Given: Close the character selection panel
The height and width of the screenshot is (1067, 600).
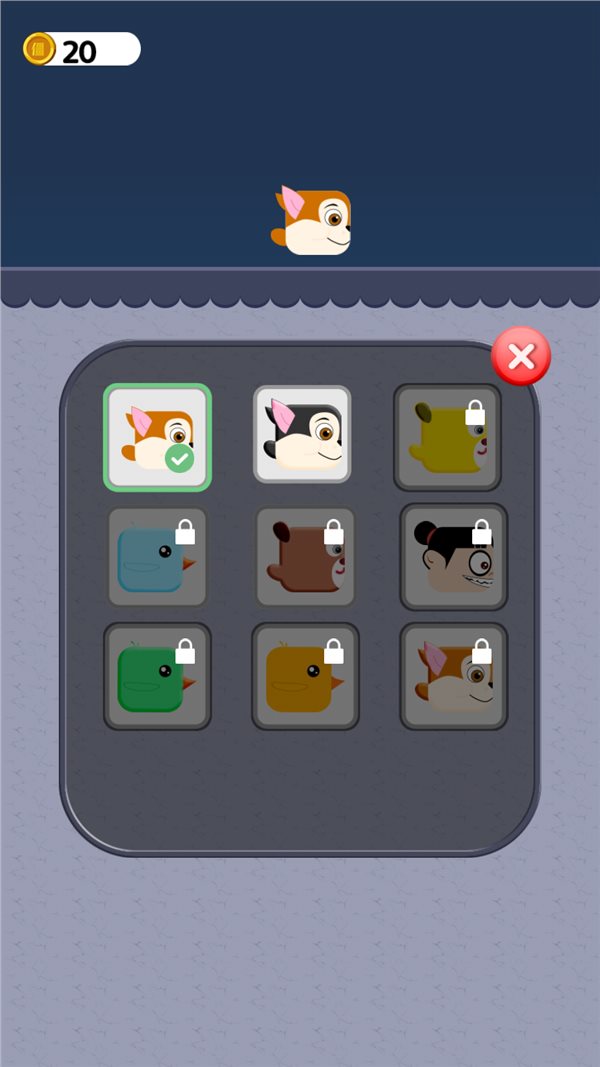Looking at the screenshot, I should 521,356.
